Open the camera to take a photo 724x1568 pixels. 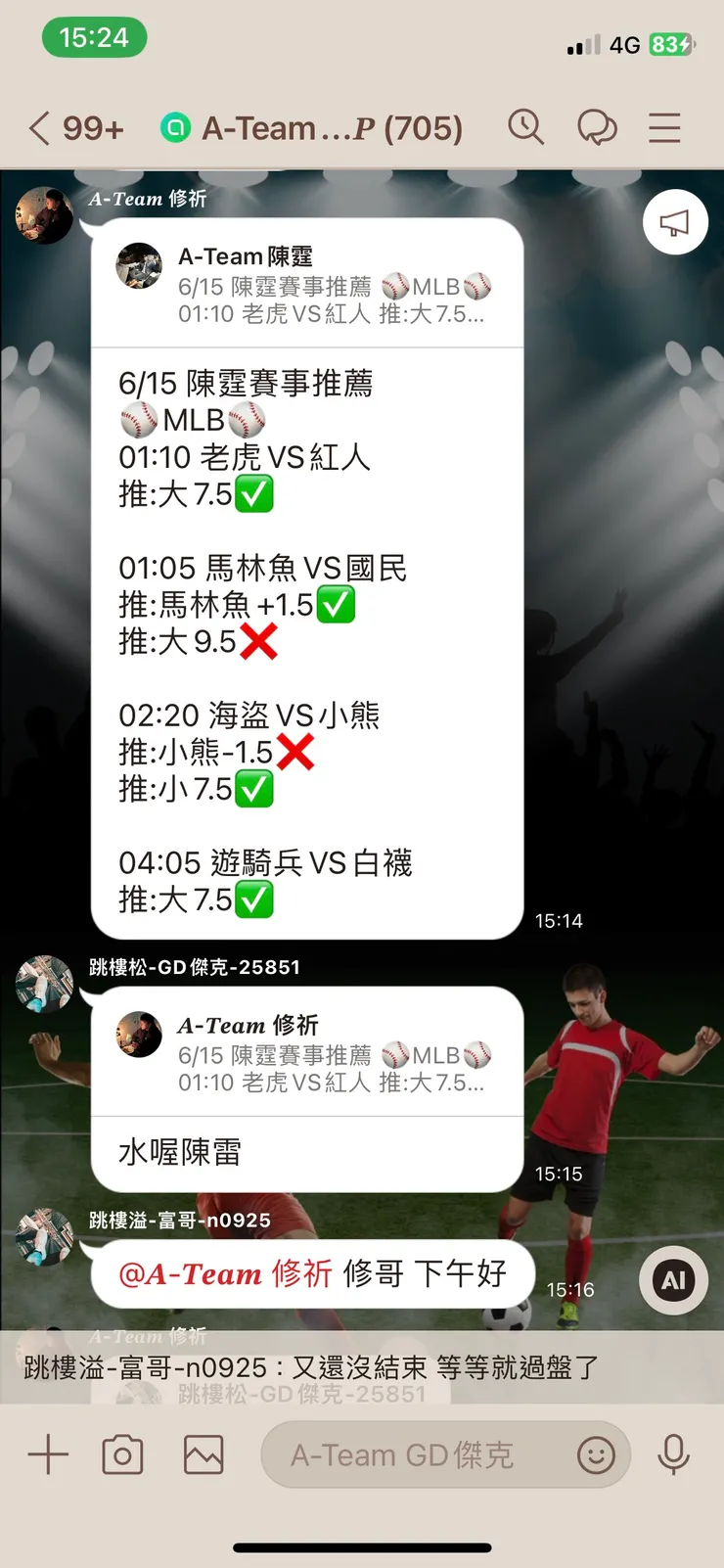coord(122,1454)
